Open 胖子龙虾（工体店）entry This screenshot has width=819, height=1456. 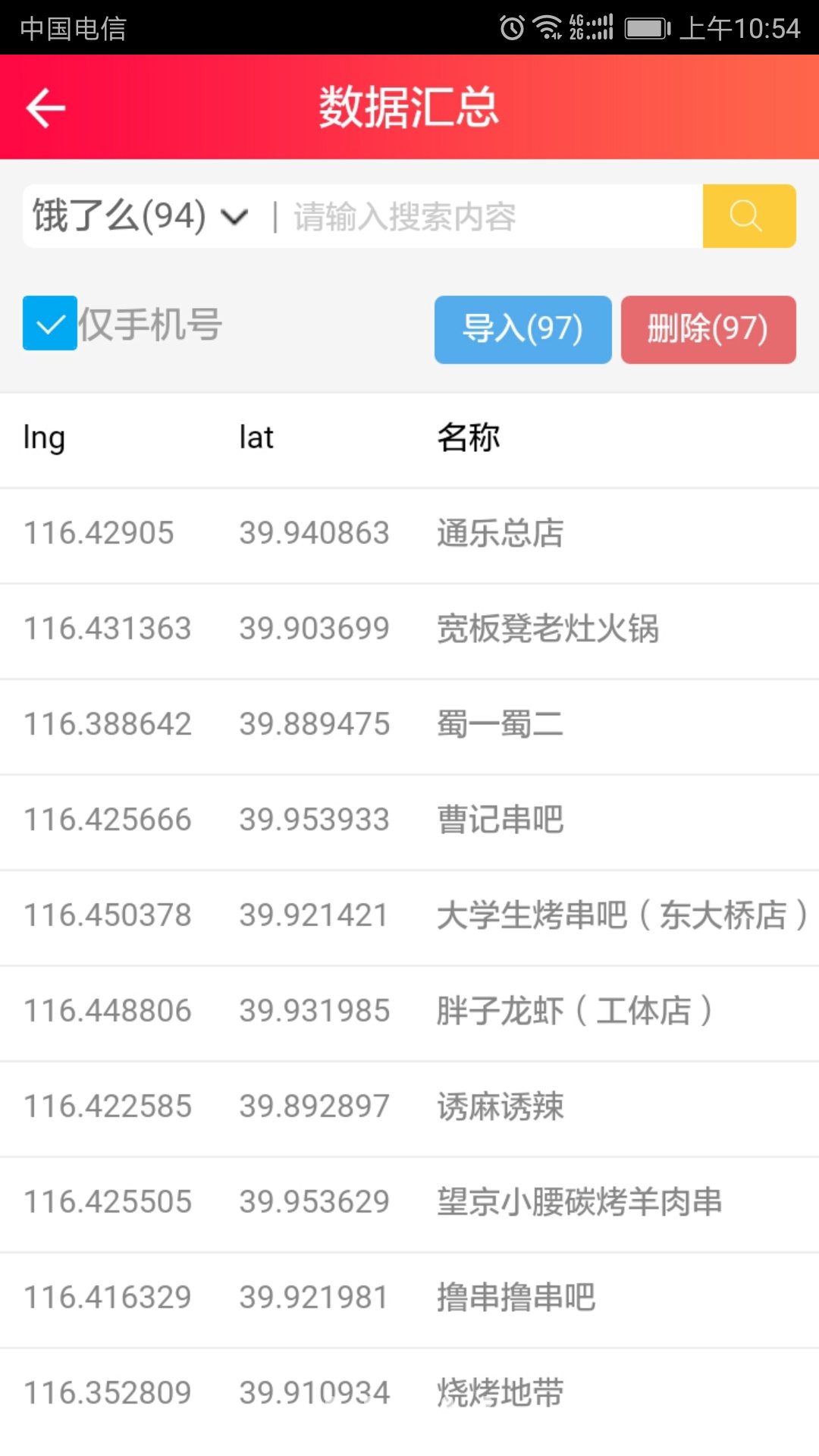click(x=409, y=1013)
